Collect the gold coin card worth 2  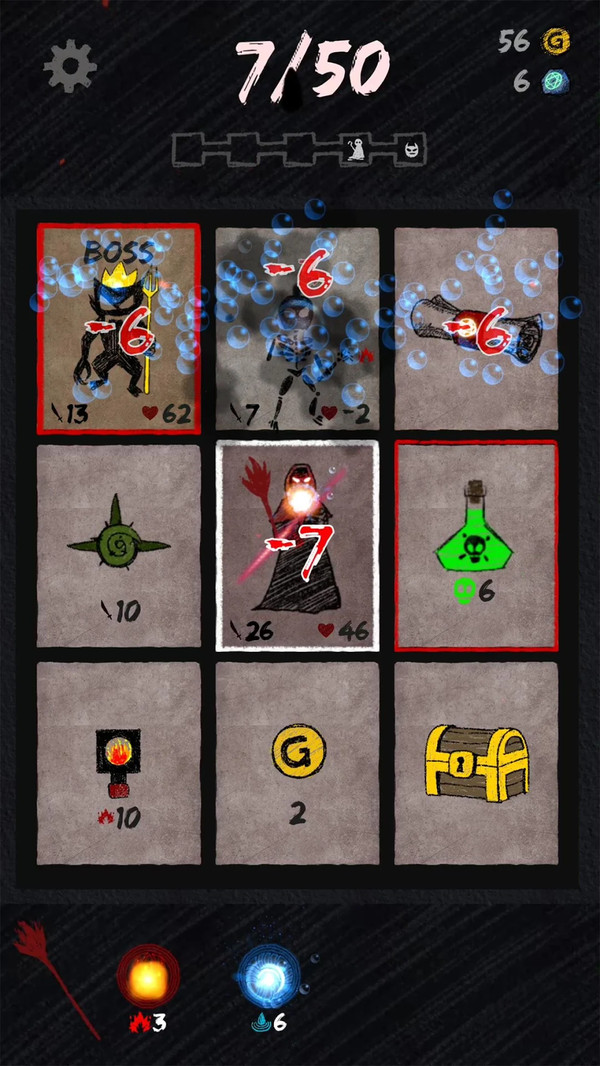[x=297, y=763]
